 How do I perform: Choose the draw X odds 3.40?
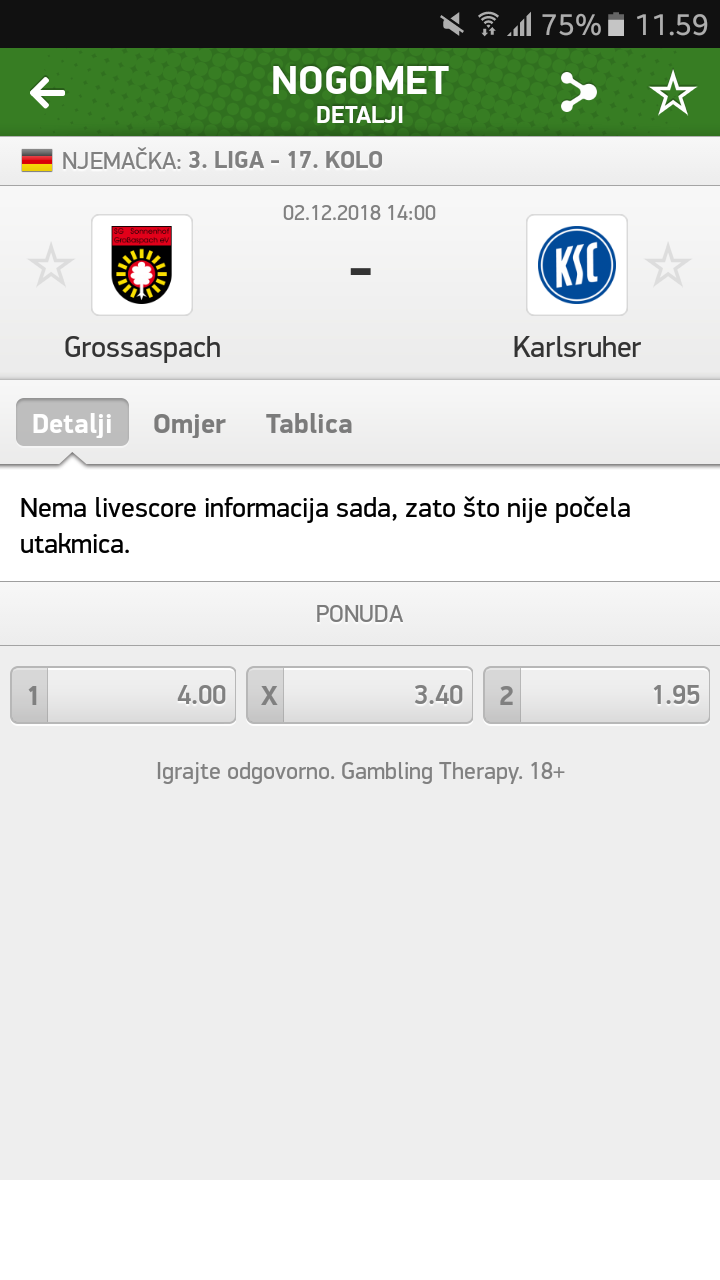(x=360, y=695)
